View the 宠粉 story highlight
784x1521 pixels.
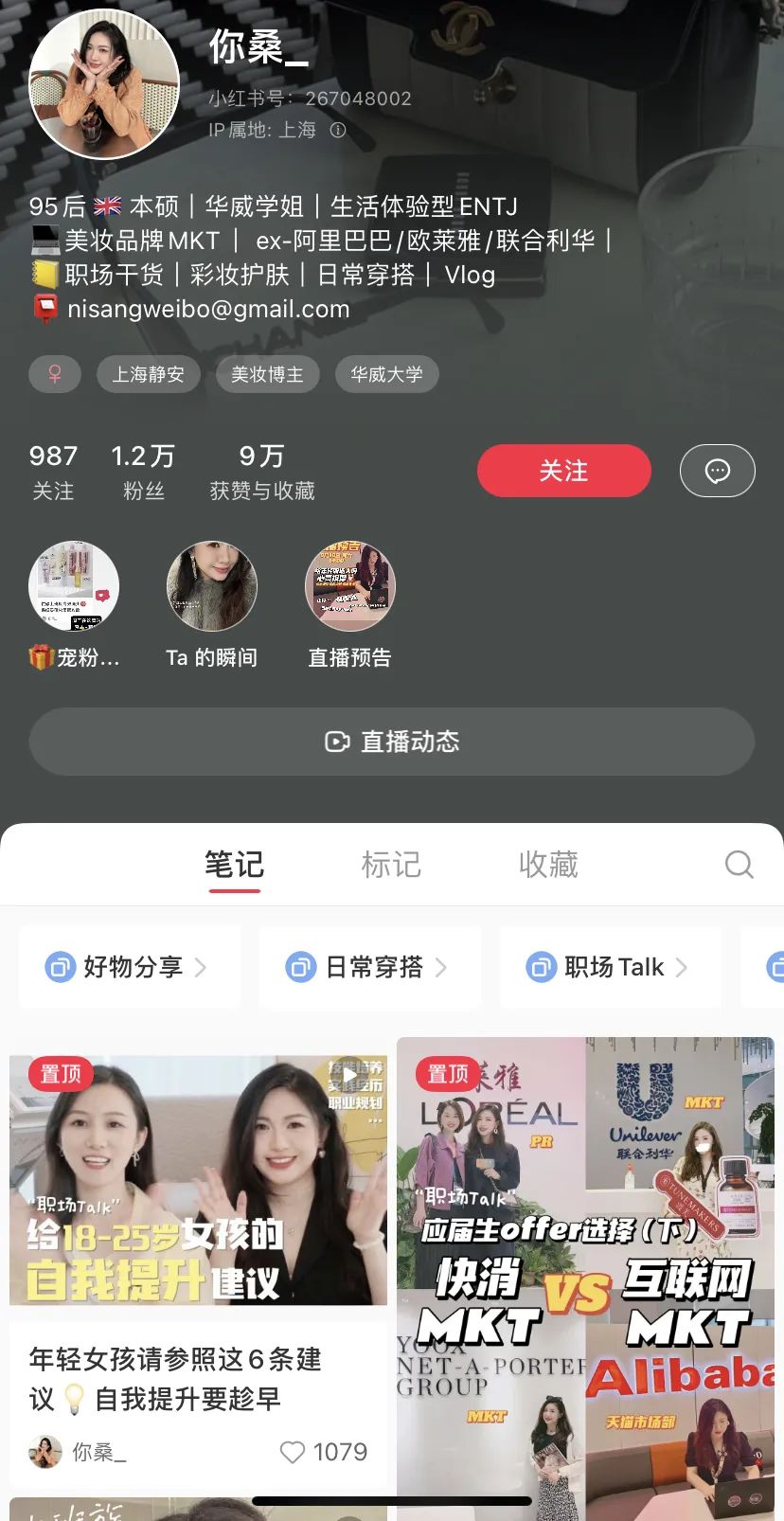[x=74, y=586]
